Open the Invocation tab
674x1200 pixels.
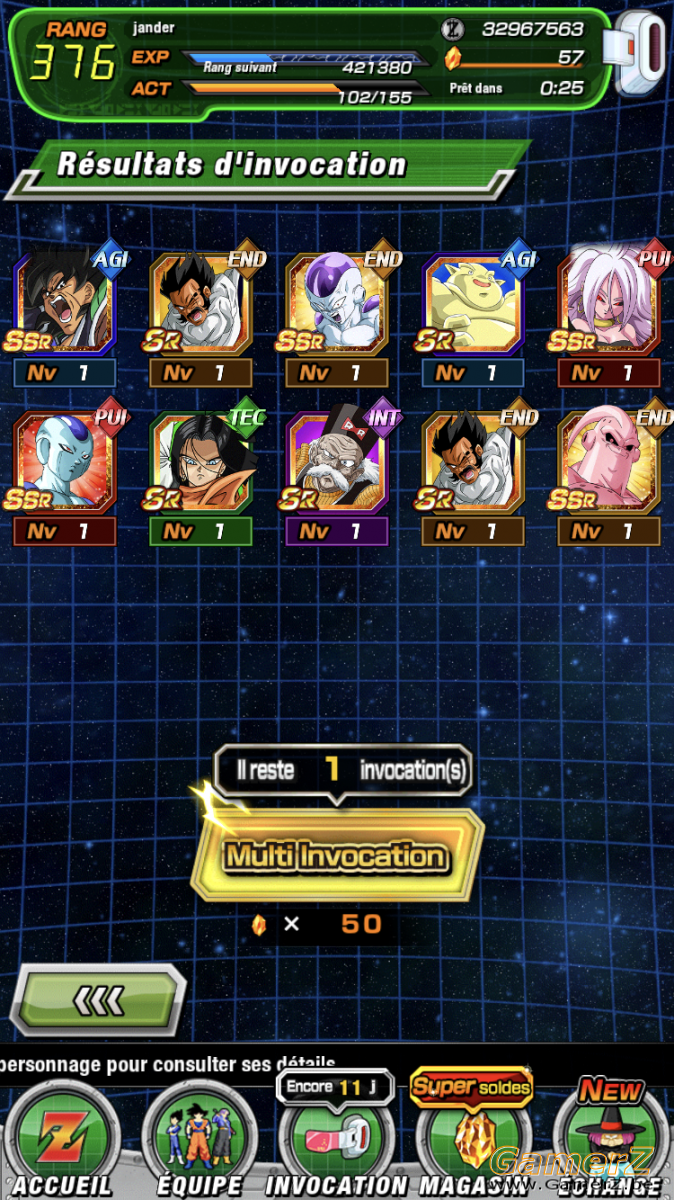pyautogui.click(x=336, y=1140)
